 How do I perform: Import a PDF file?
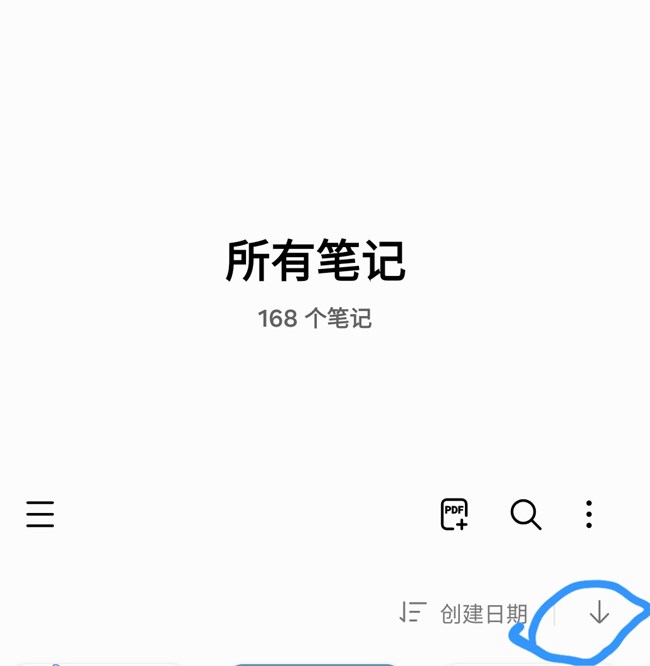454,514
